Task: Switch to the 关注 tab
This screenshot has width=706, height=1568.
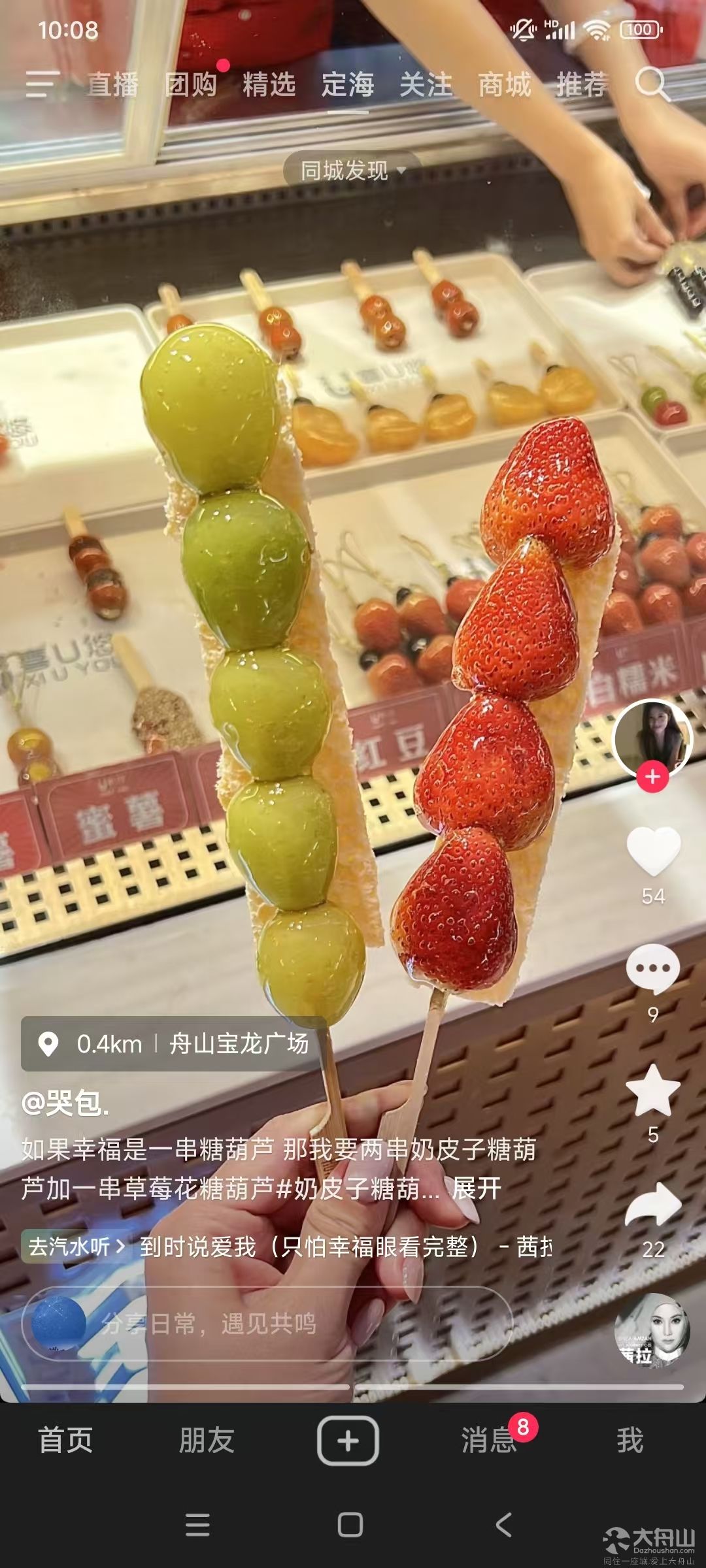Action: [426, 85]
